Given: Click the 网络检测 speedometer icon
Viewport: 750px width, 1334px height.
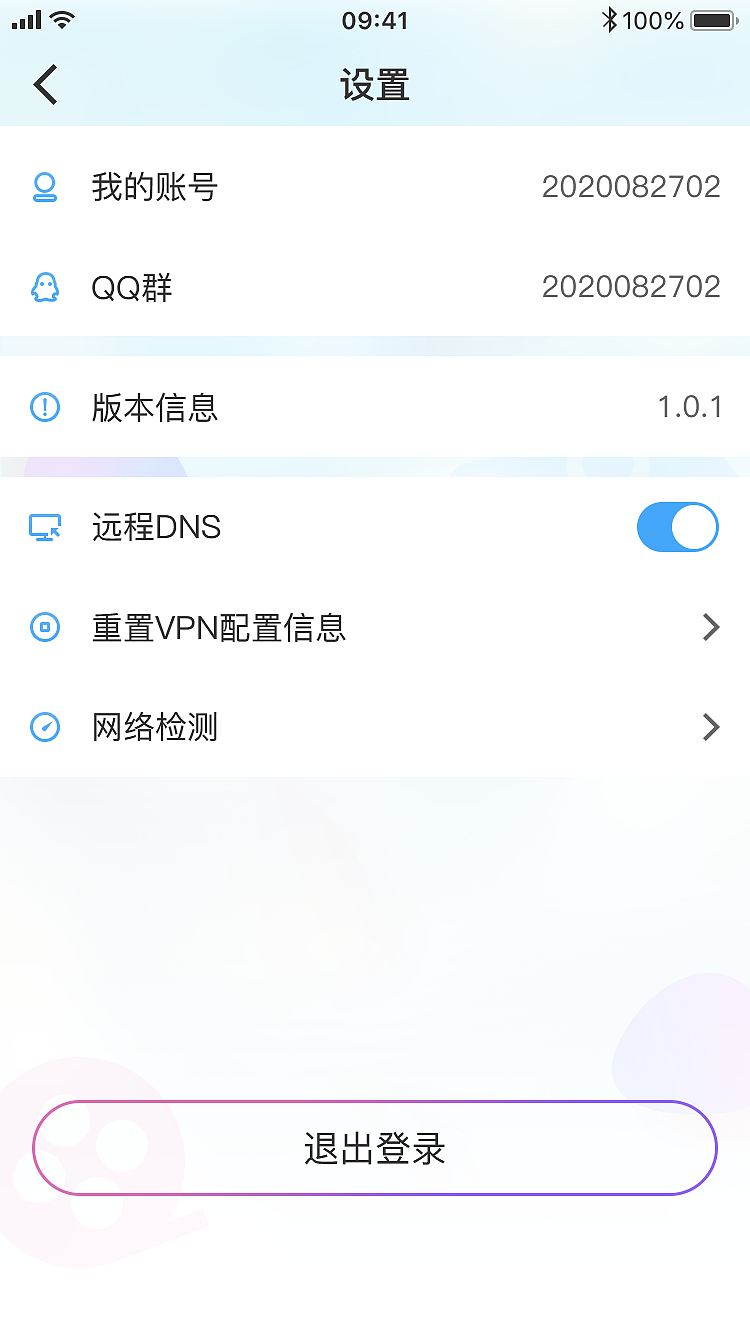Looking at the screenshot, I should [44, 727].
